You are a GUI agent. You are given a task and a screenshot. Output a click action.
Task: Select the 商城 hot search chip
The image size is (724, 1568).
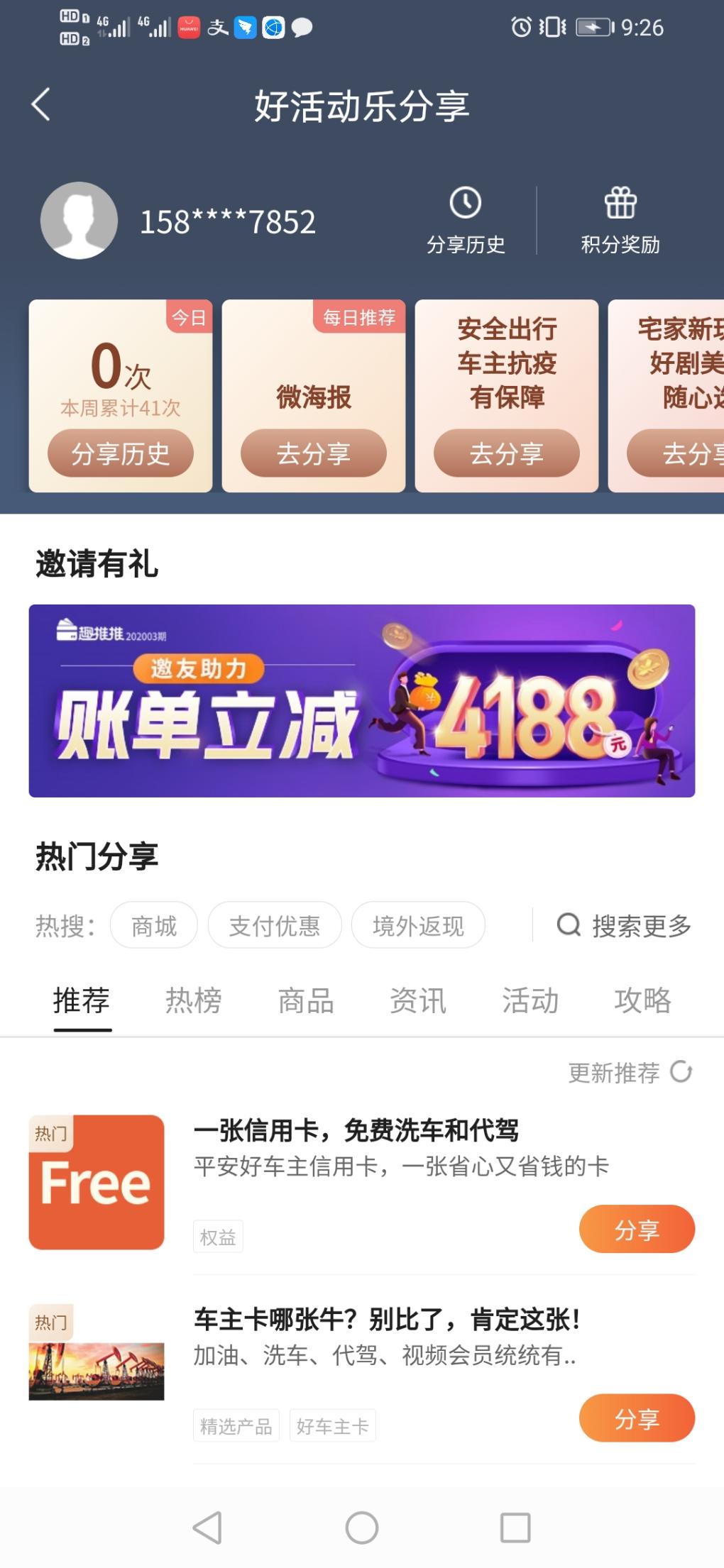click(154, 925)
